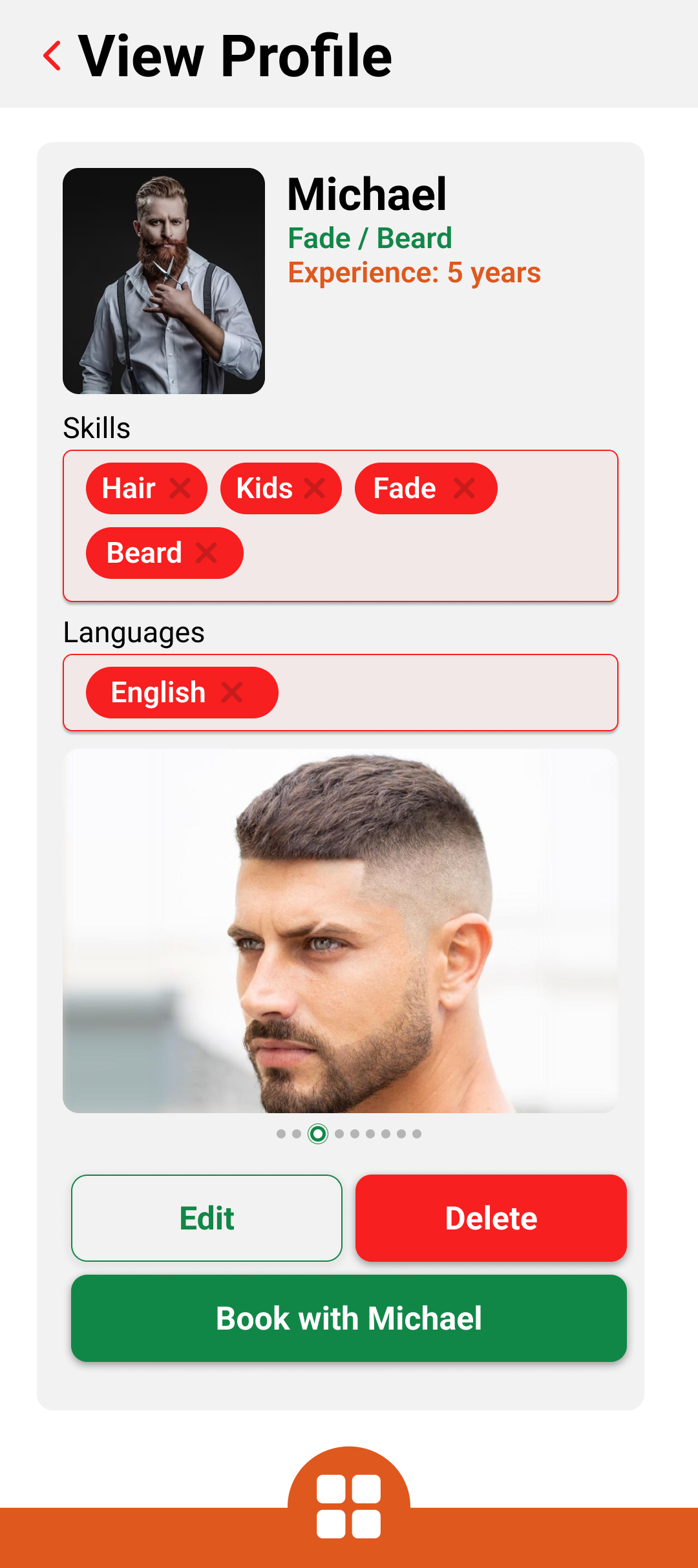Go back from View Profile
This screenshot has width=698, height=1568.
(x=52, y=56)
